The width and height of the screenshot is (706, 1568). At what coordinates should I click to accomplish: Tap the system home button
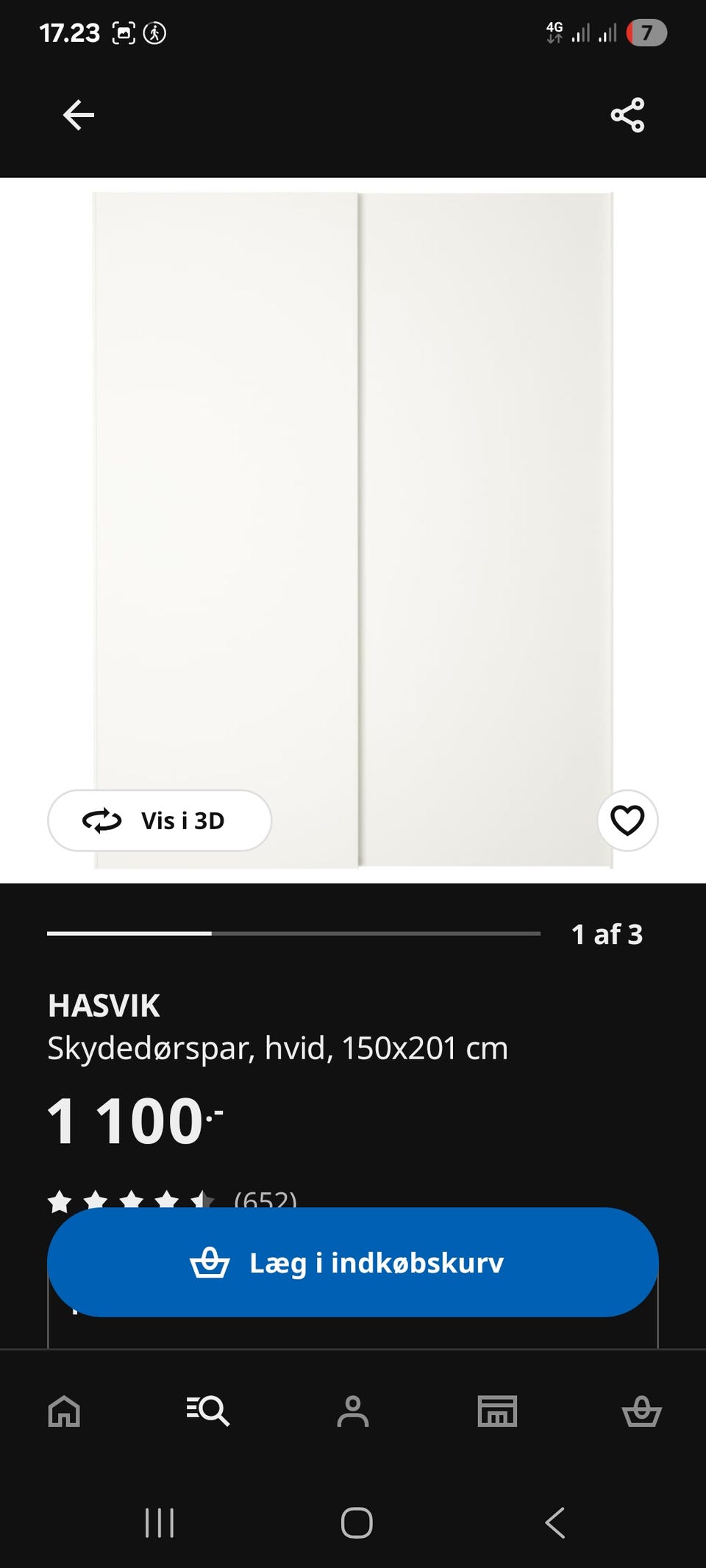point(357,1522)
